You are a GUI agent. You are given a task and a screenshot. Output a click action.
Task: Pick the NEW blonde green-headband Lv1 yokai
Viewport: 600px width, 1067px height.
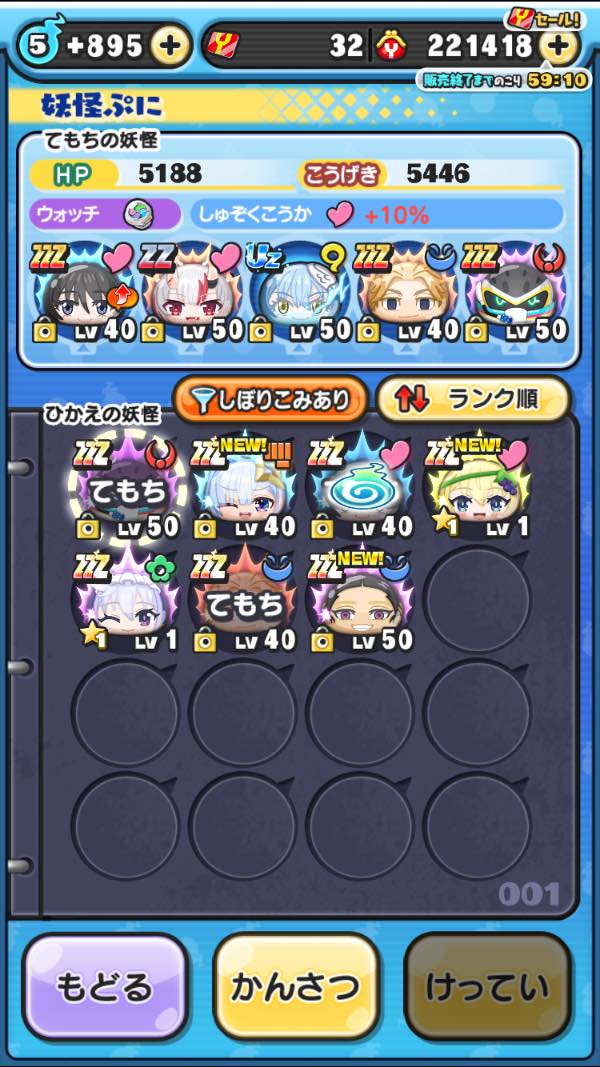click(477, 487)
